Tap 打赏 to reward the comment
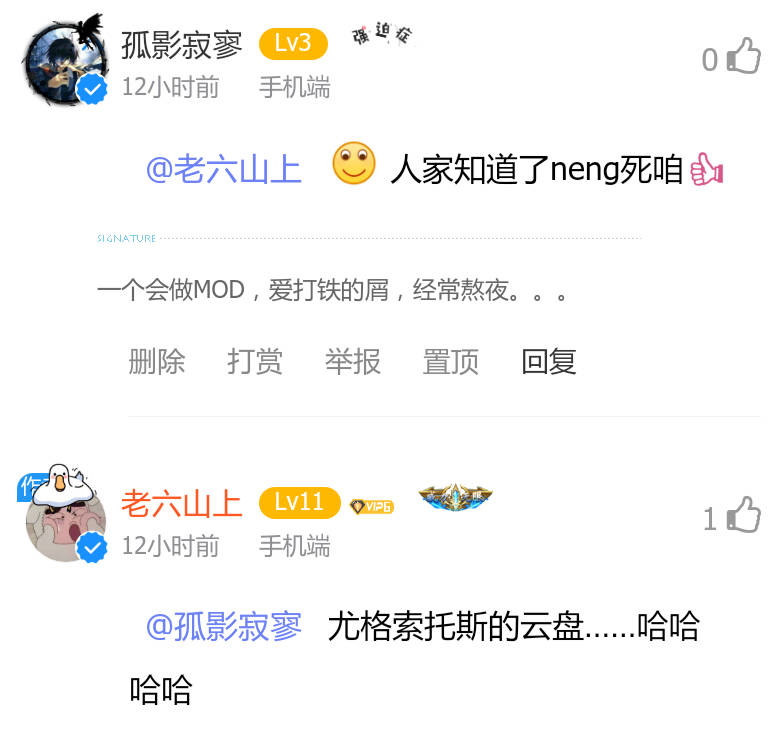779x743 pixels. click(255, 361)
